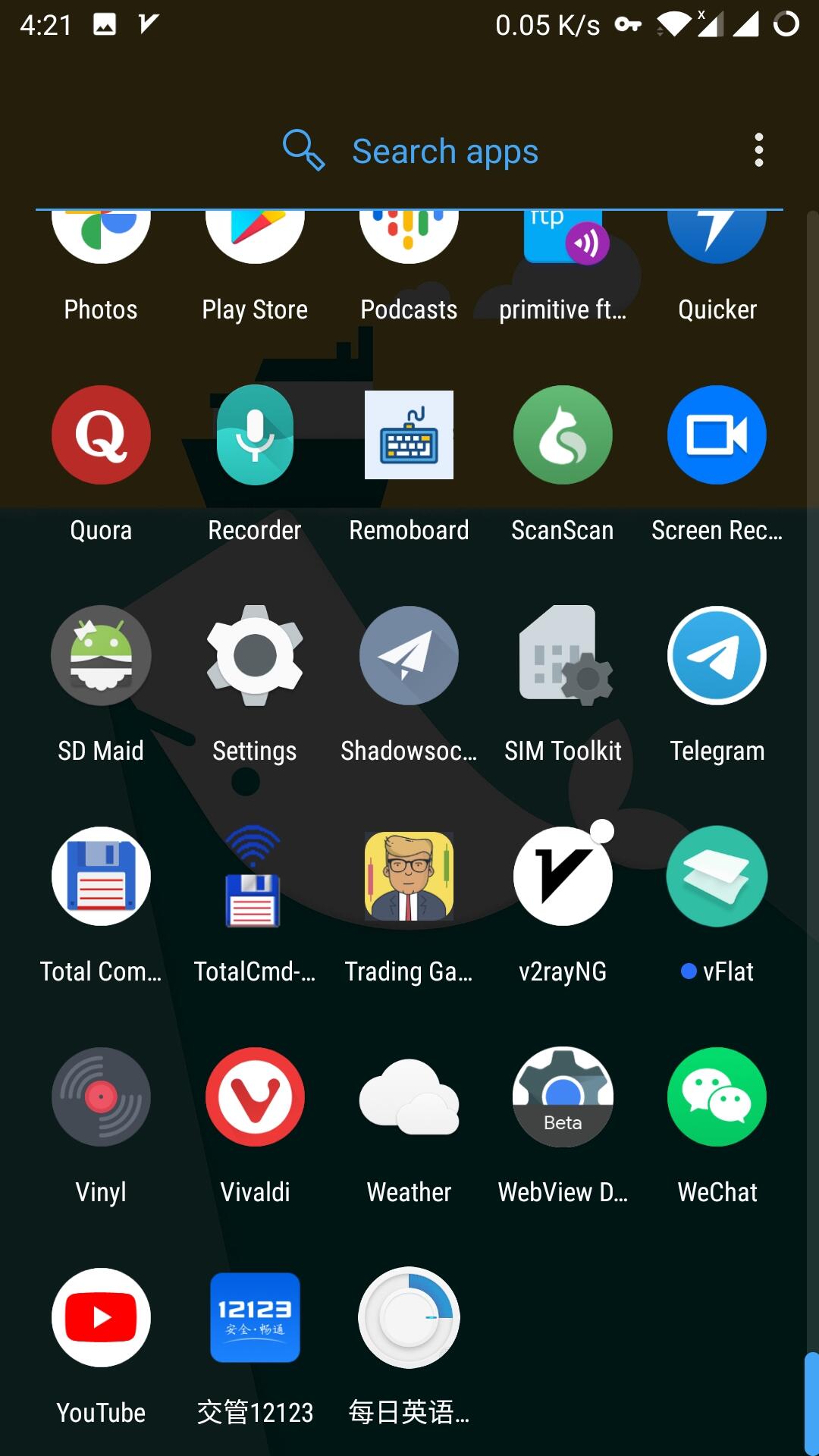Launch Telegram
The width and height of the screenshot is (819, 1456).
click(x=717, y=656)
